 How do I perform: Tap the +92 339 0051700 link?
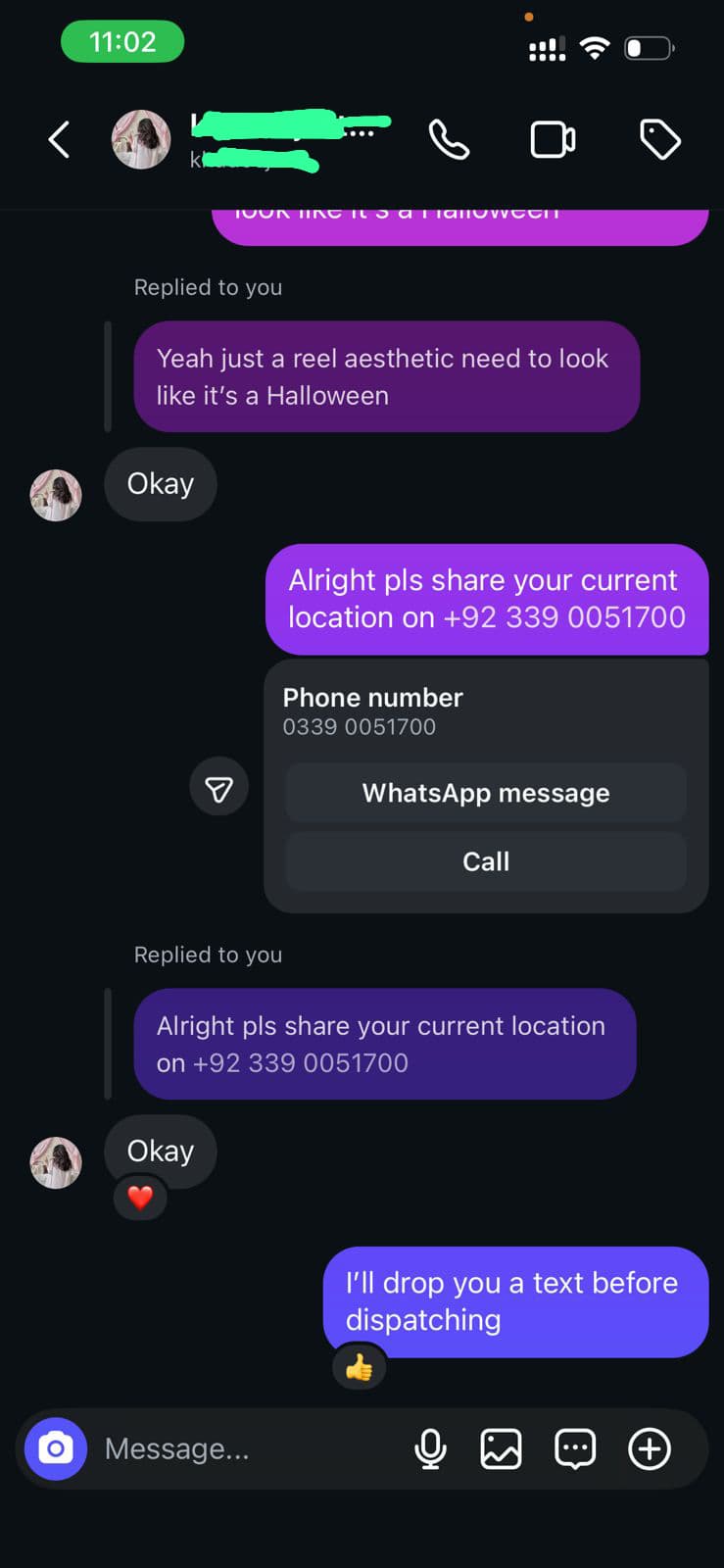point(564,617)
